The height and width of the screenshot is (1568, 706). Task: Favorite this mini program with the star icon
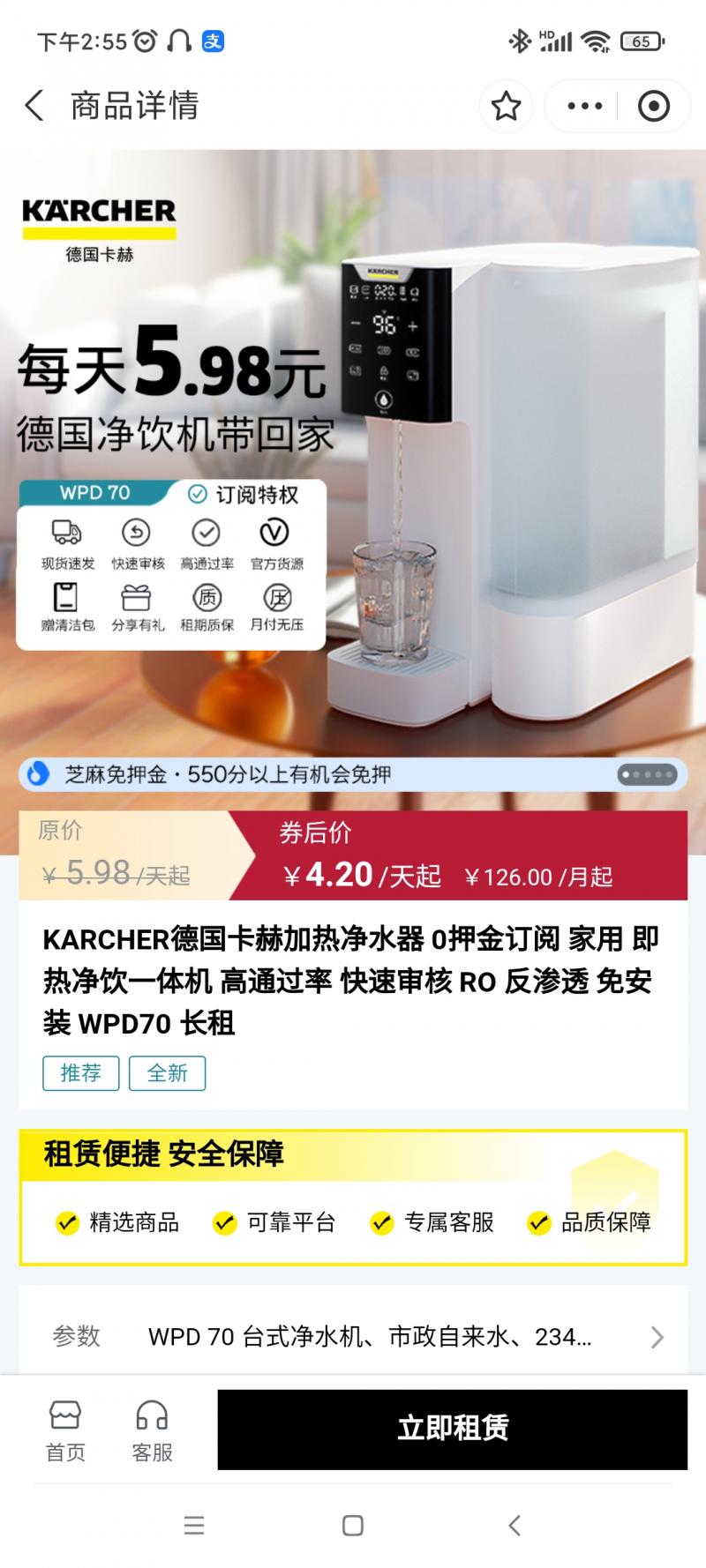click(x=506, y=107)
